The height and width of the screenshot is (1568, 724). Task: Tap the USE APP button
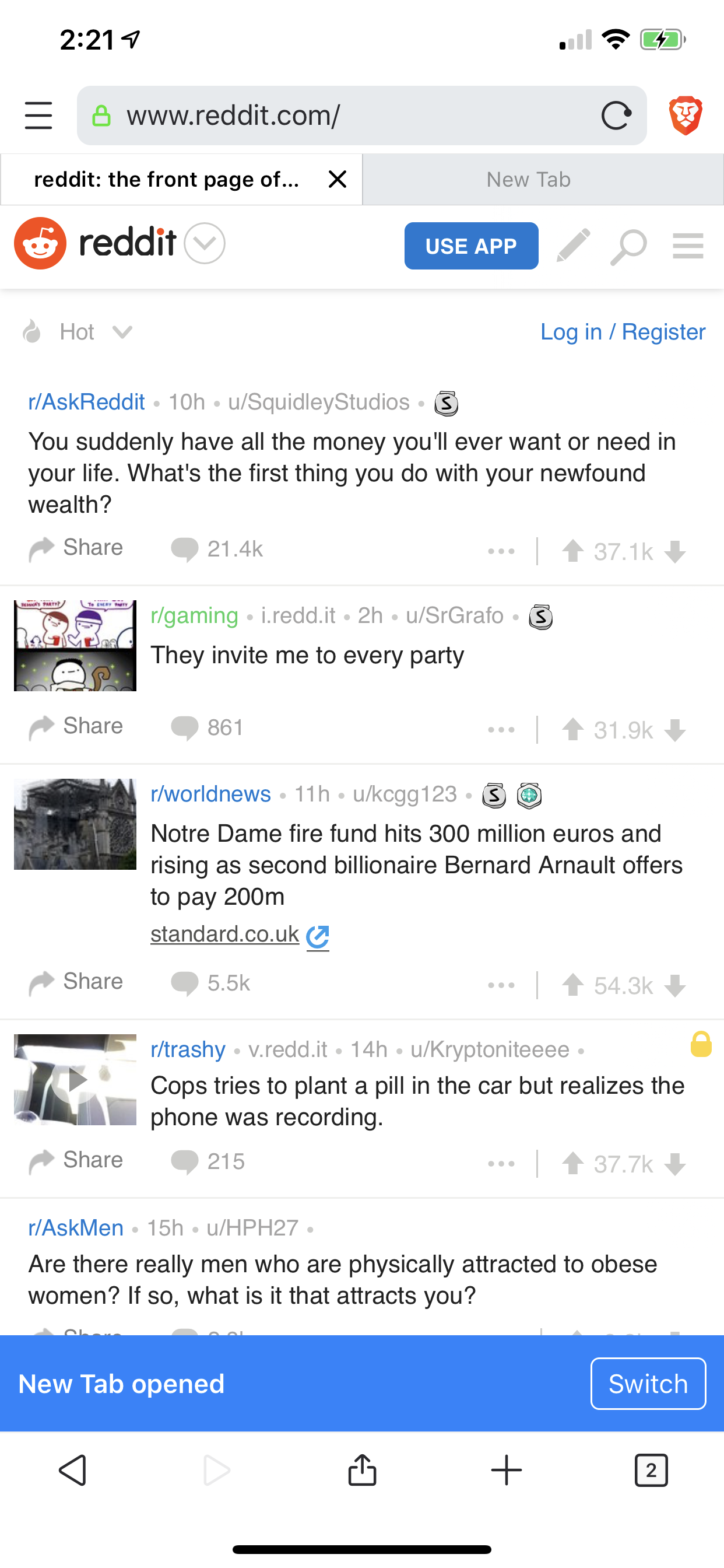[471, 246]
